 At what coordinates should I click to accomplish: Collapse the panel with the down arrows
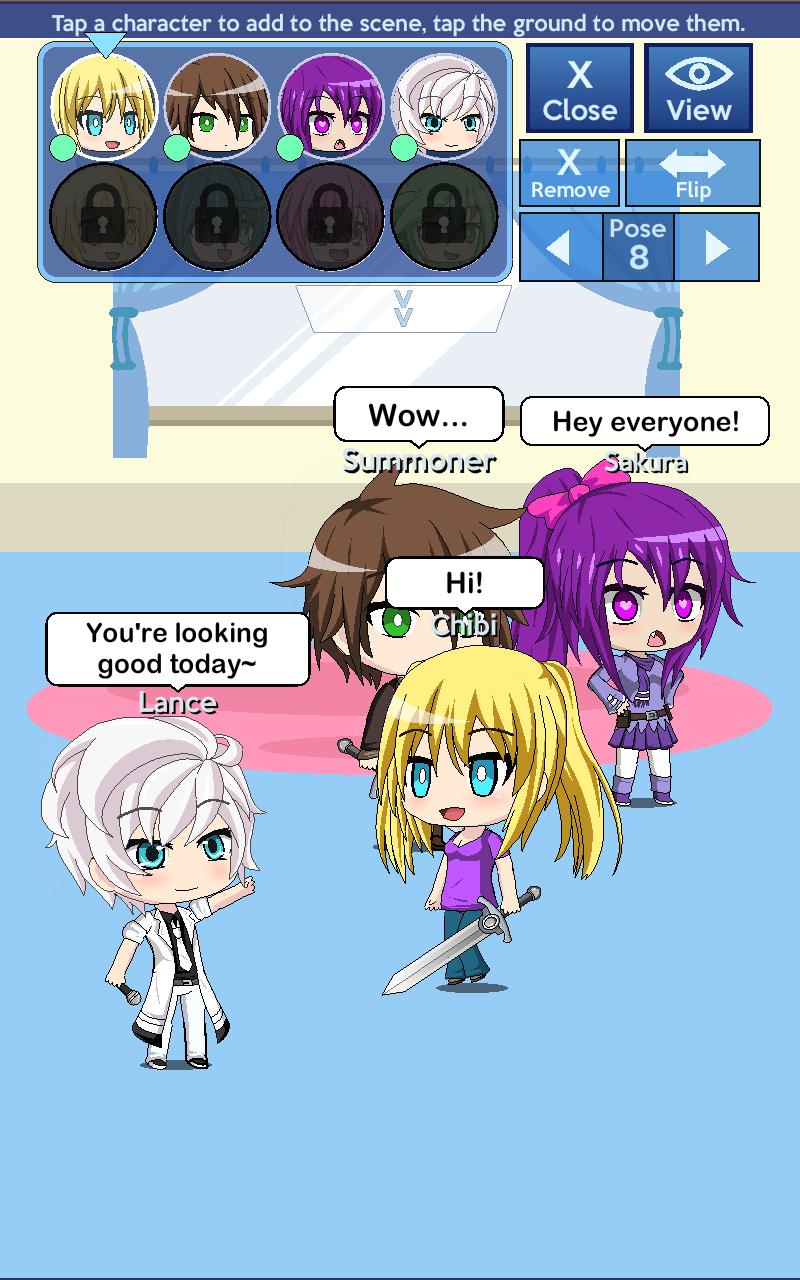tap(403, 308)
